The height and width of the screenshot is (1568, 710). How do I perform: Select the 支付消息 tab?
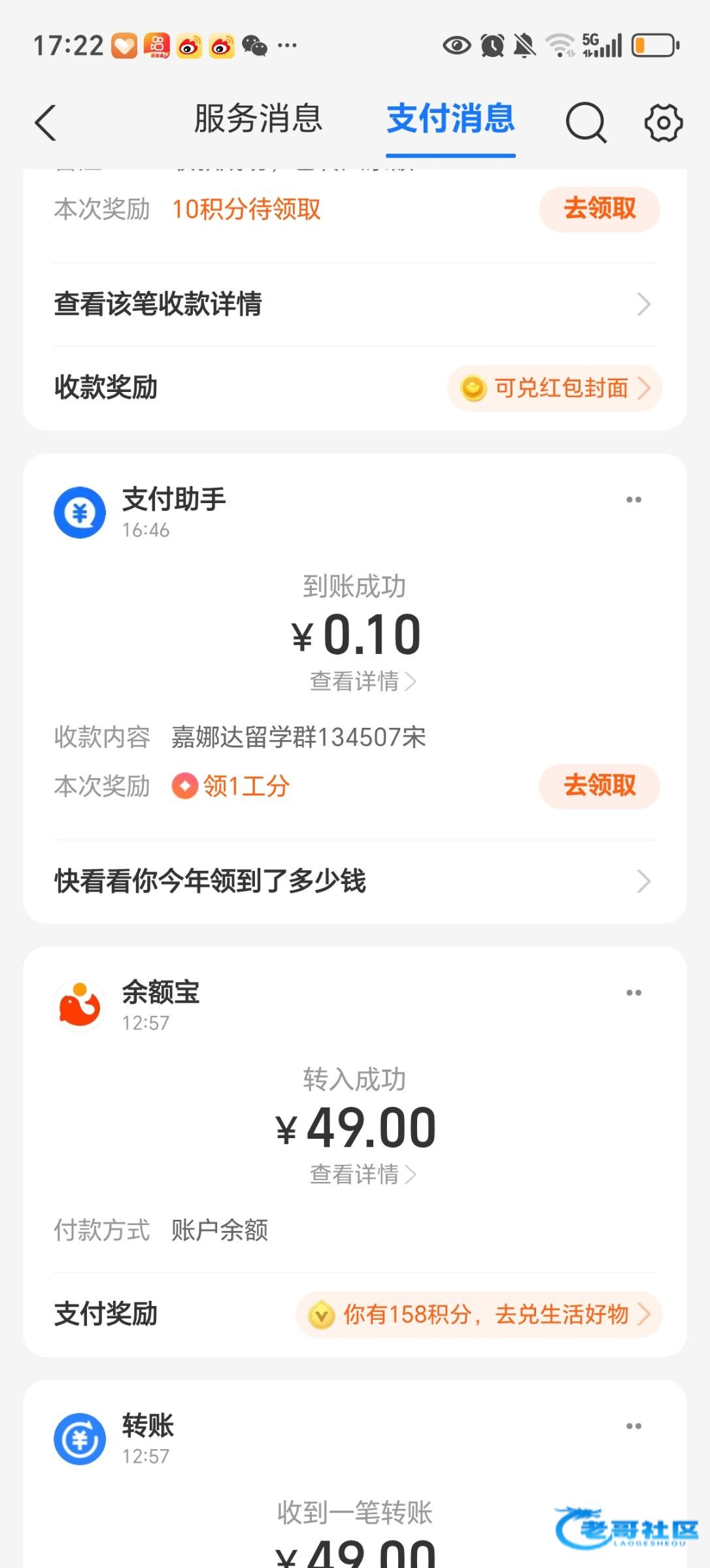click(x=450, y=120)
